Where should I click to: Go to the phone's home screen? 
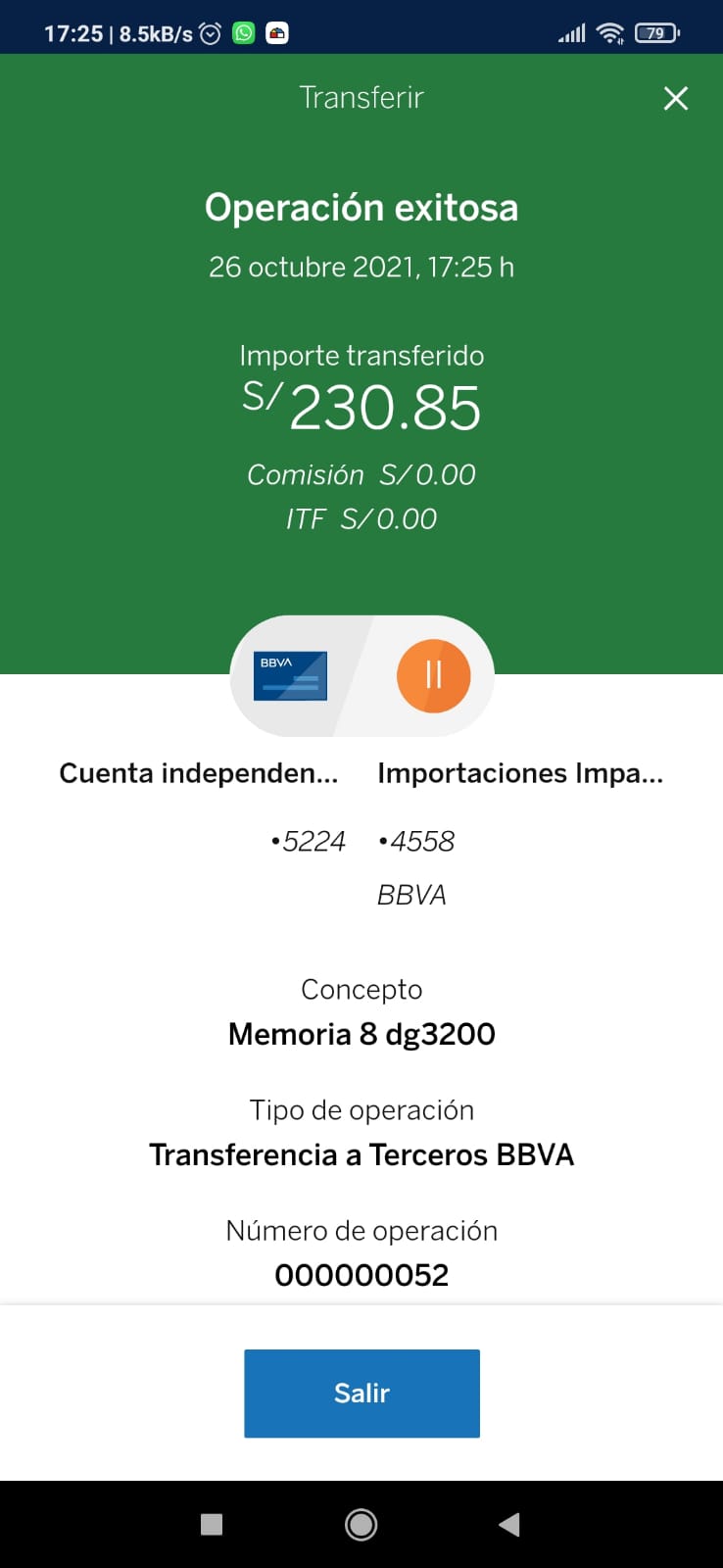click(361, 1524)
